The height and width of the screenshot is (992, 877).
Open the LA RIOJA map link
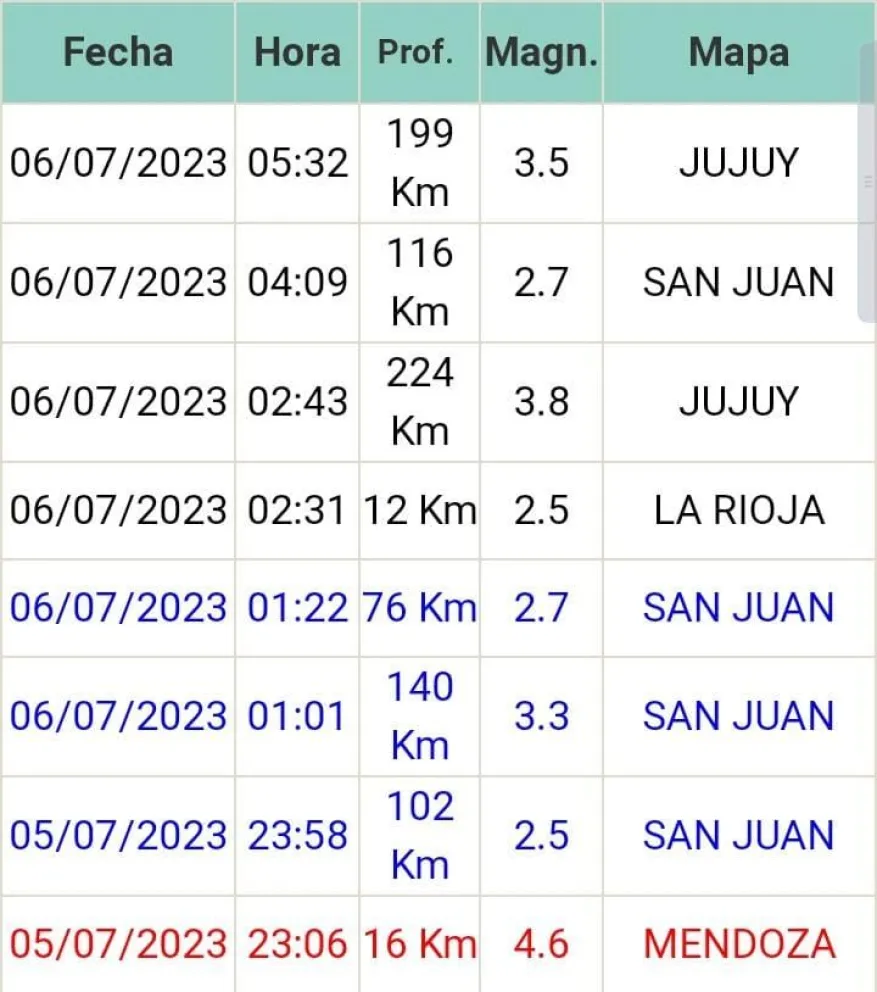738,510
